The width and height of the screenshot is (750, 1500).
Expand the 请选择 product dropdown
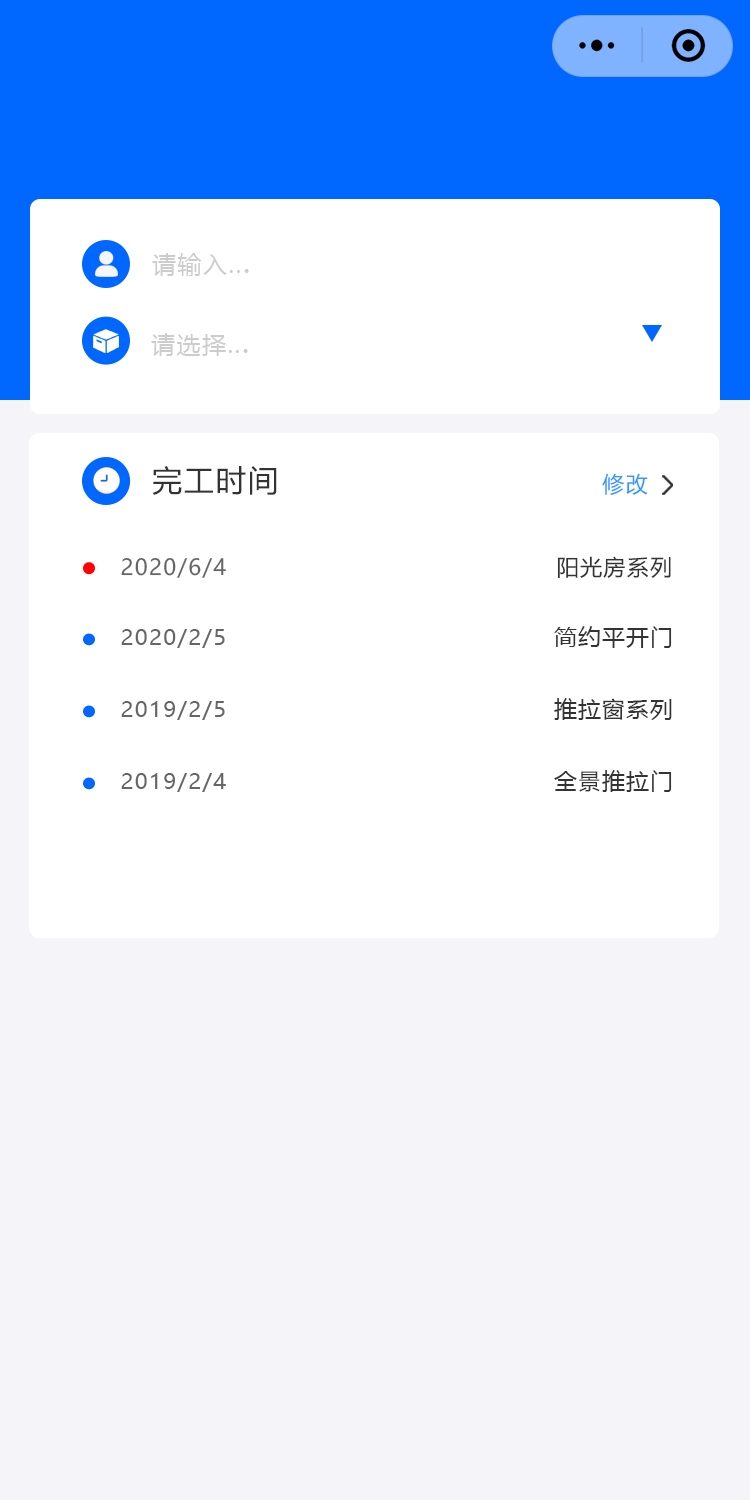click(651, 334)
